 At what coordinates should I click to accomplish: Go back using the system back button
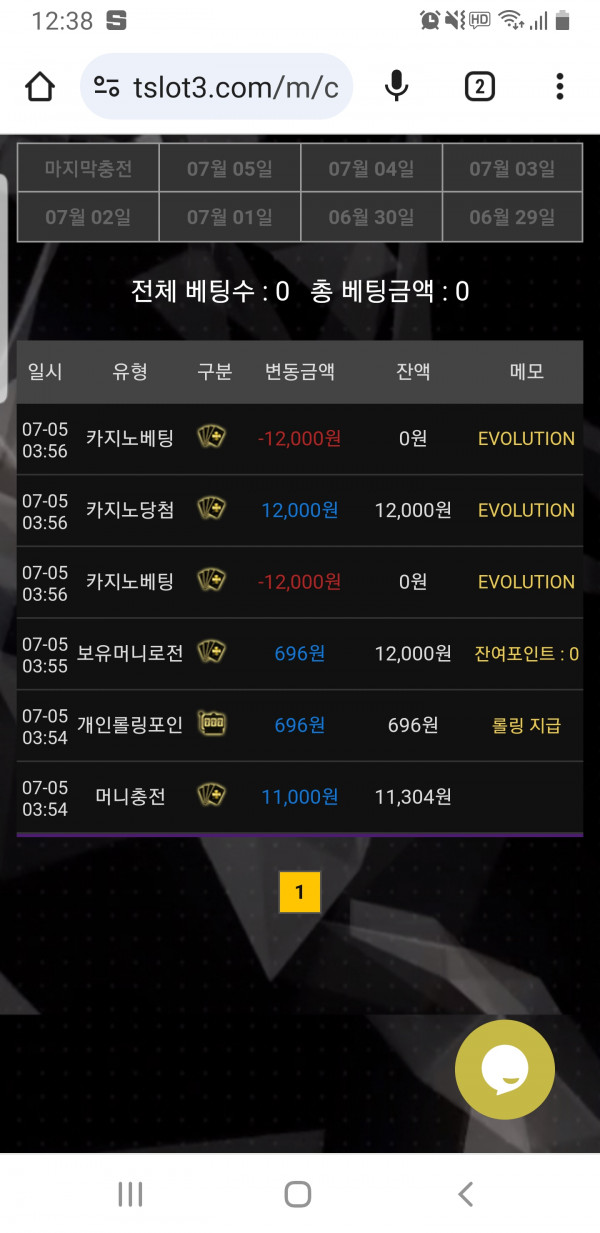point(465,1193)
